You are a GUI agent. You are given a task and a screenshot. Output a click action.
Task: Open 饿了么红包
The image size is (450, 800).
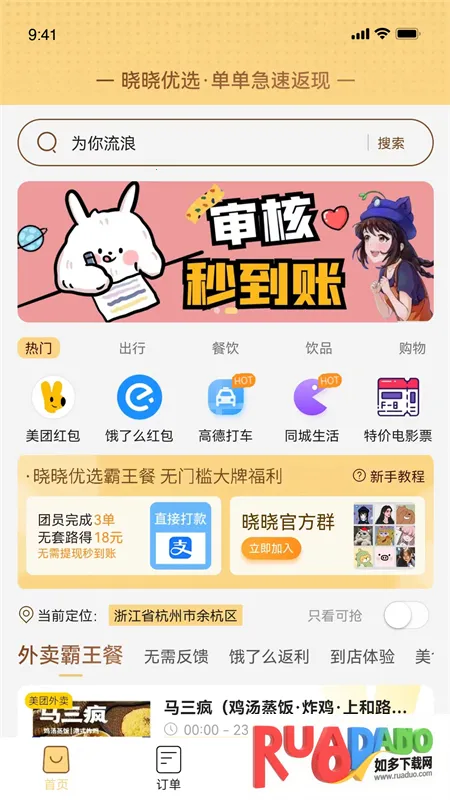click(139, 410)
